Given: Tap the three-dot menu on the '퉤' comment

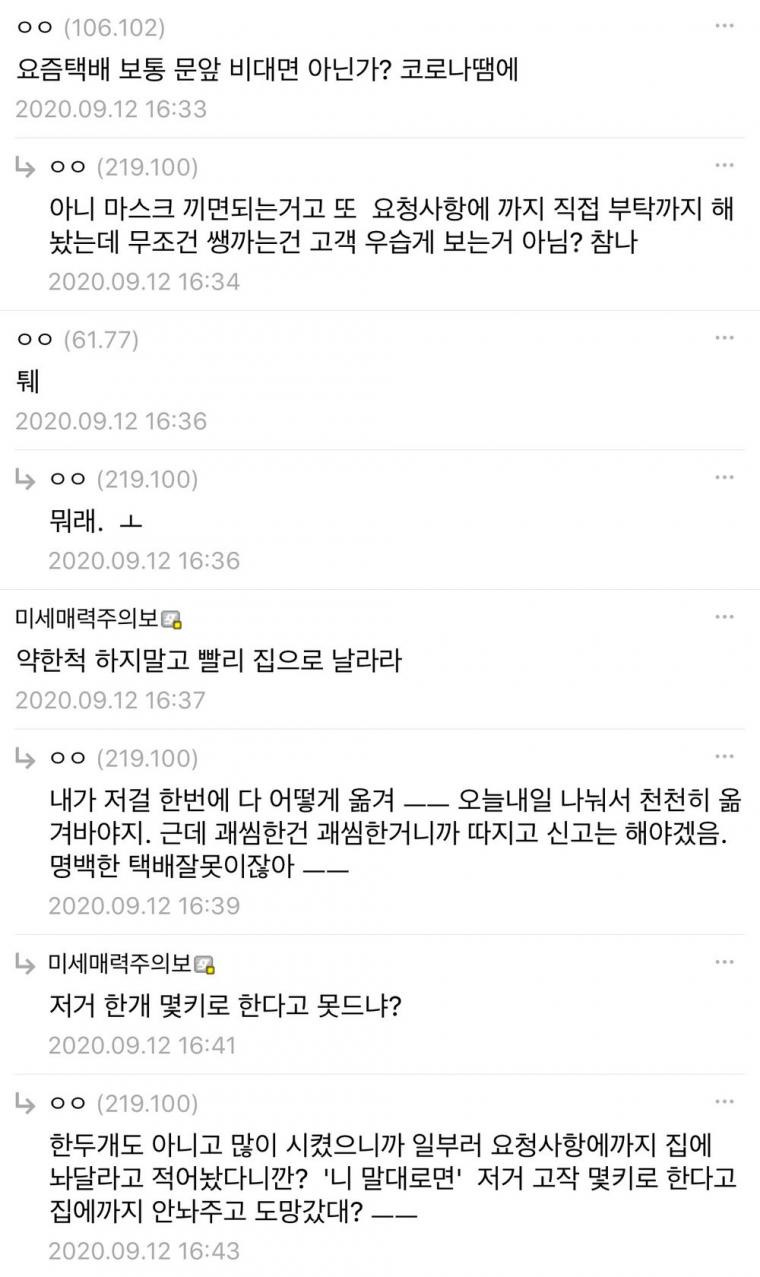Looking at the screenshot, I should [x=725, y=338].
